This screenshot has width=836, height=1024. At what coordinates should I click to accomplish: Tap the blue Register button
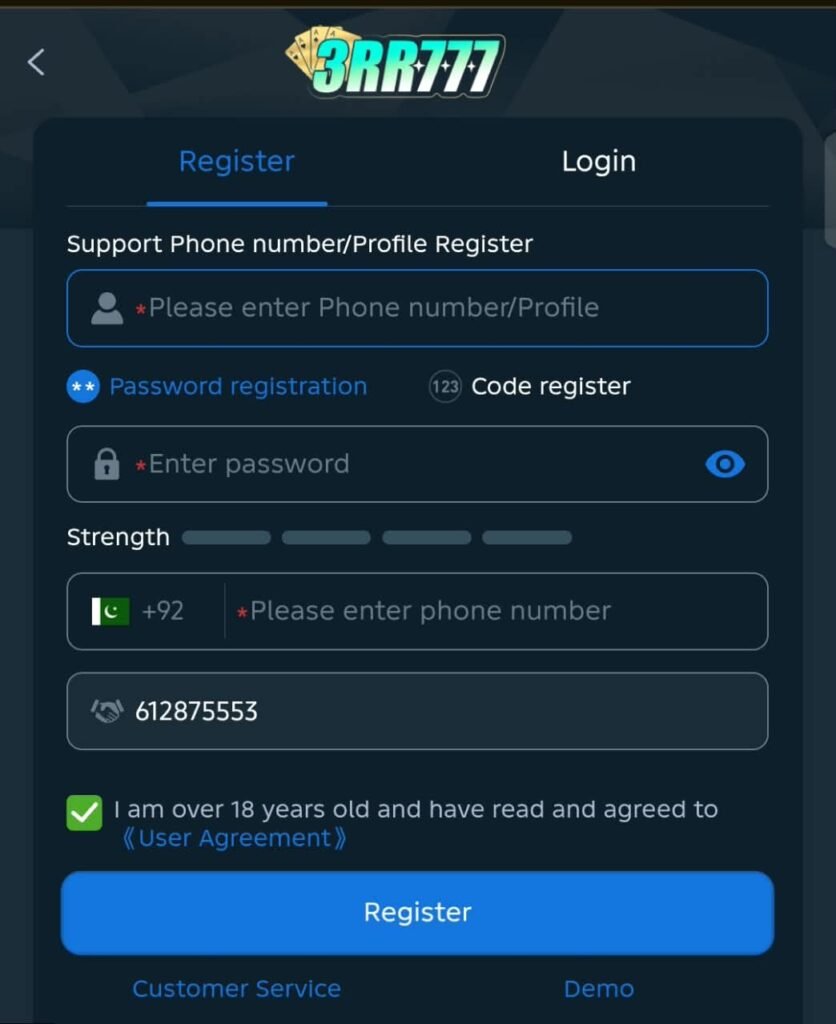[x=417, y=912]
